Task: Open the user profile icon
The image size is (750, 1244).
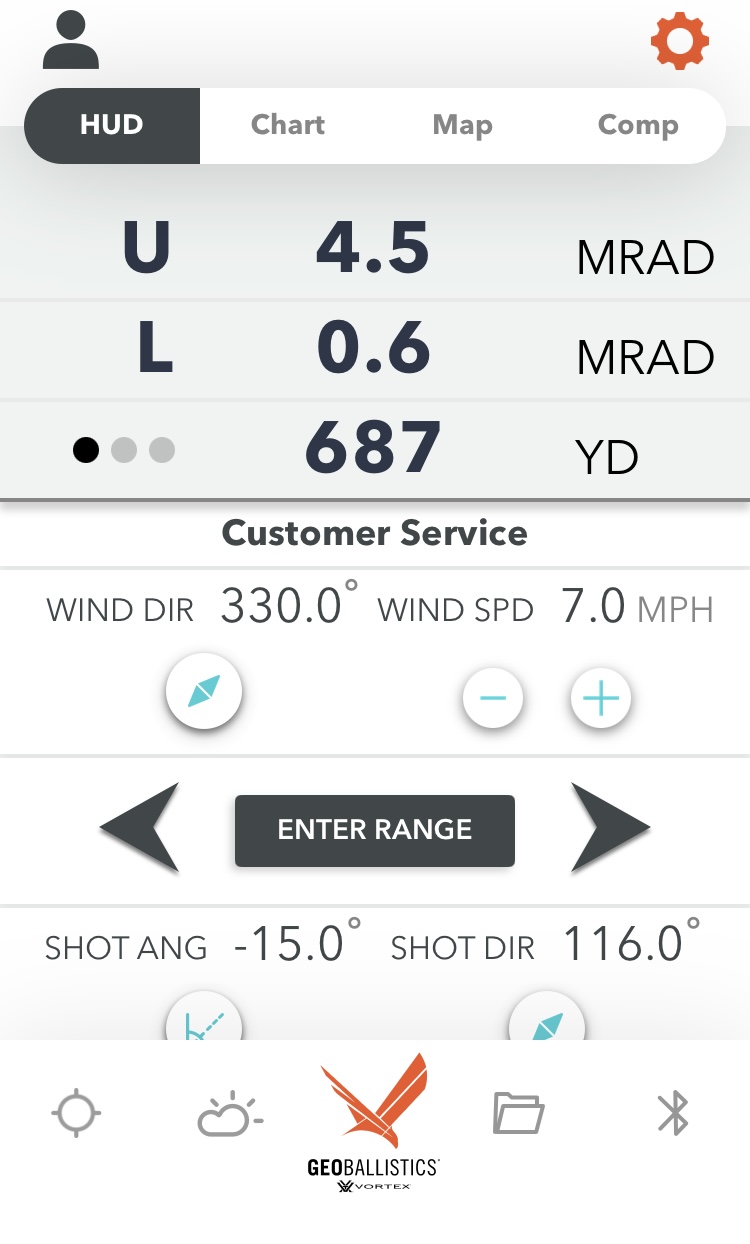Action: pyautogui.click(x=71, y=42)
